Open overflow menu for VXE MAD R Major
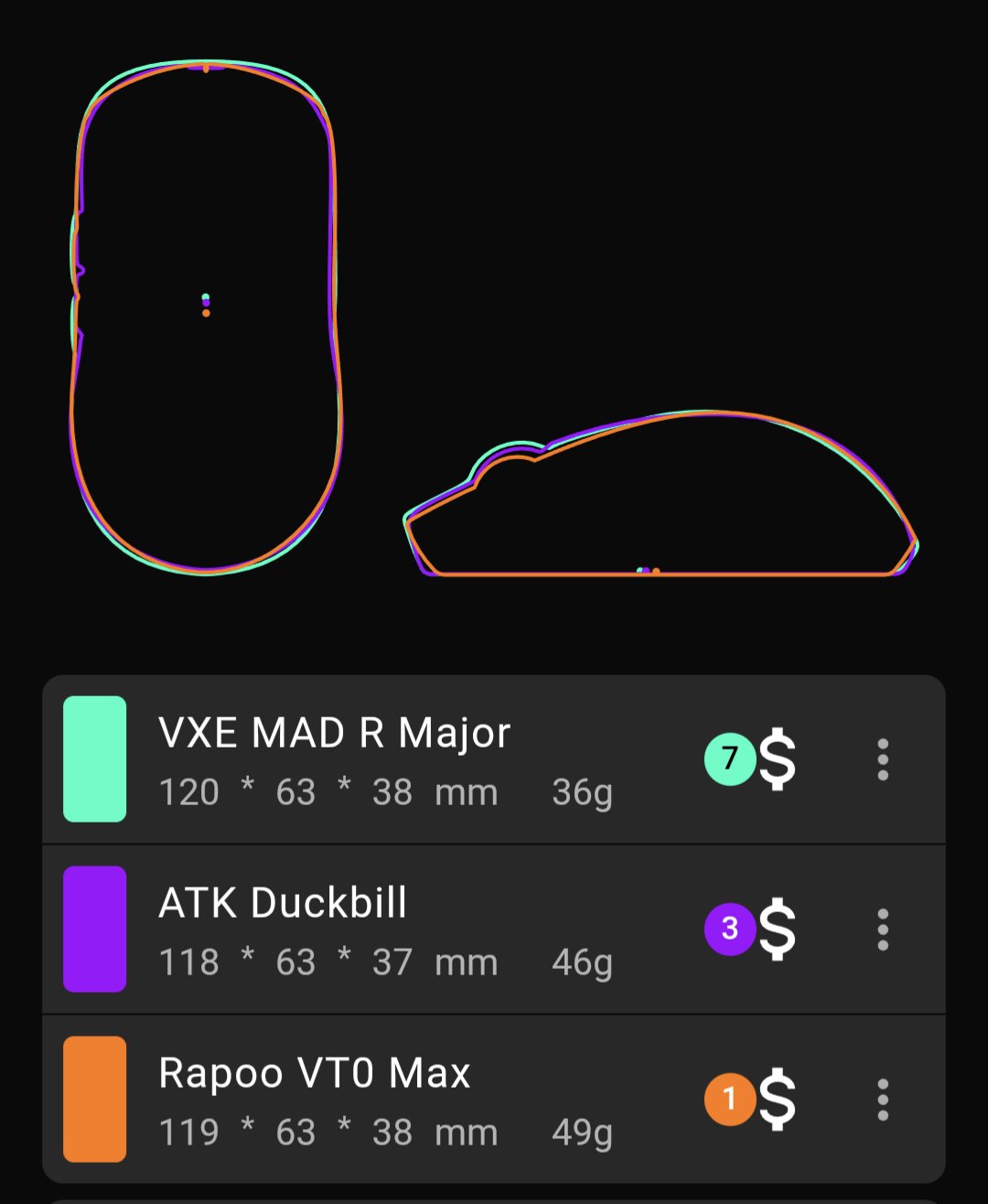Screen dimensions: 988x1204 point(882,759)
